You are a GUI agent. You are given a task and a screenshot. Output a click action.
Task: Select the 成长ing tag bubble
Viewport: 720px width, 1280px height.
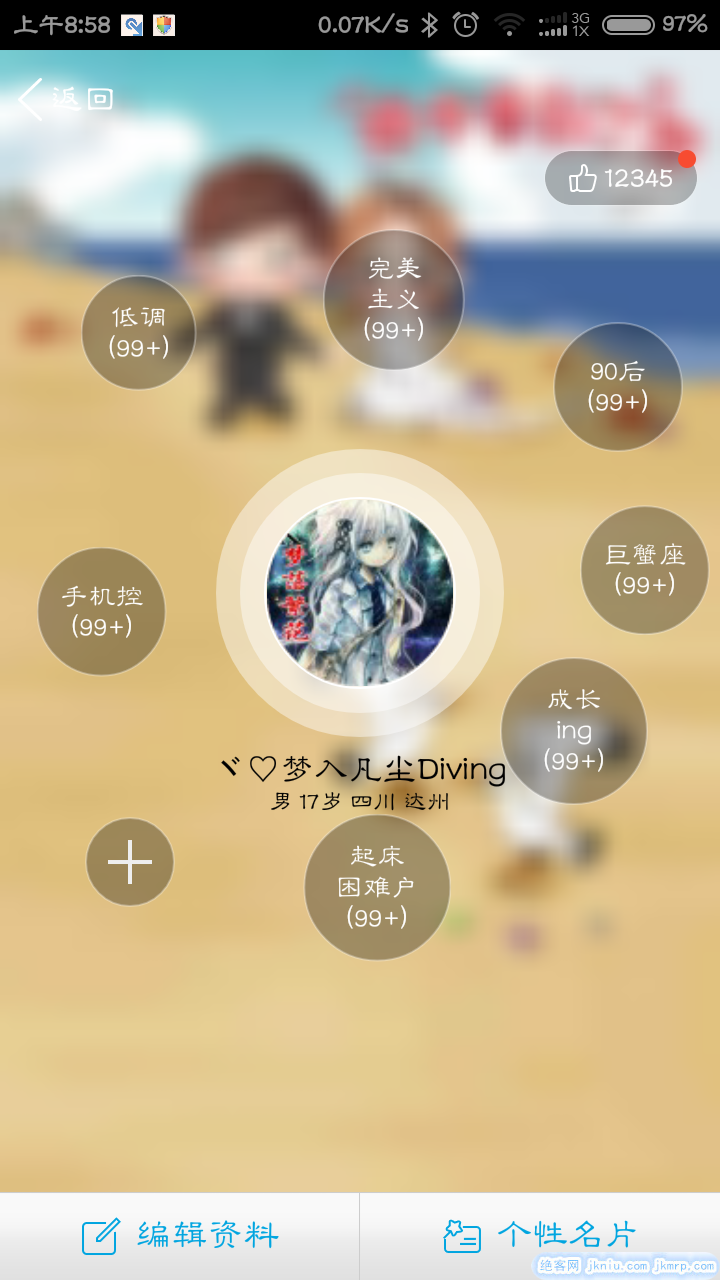coord(574,730)
